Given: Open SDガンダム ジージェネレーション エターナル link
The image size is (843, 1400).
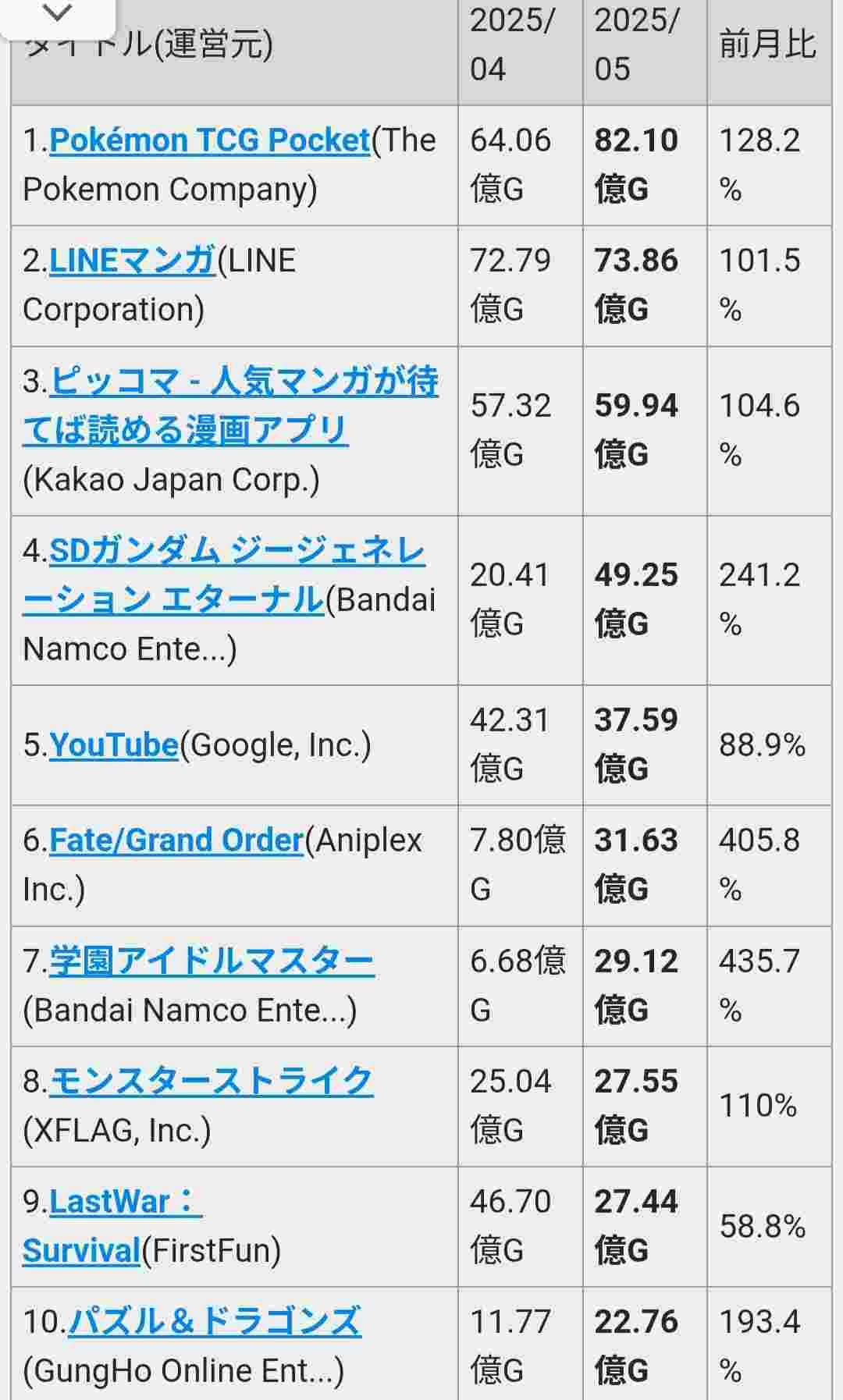Looking at the screenshot, I should pyautogui.click(x=224, y=575).
